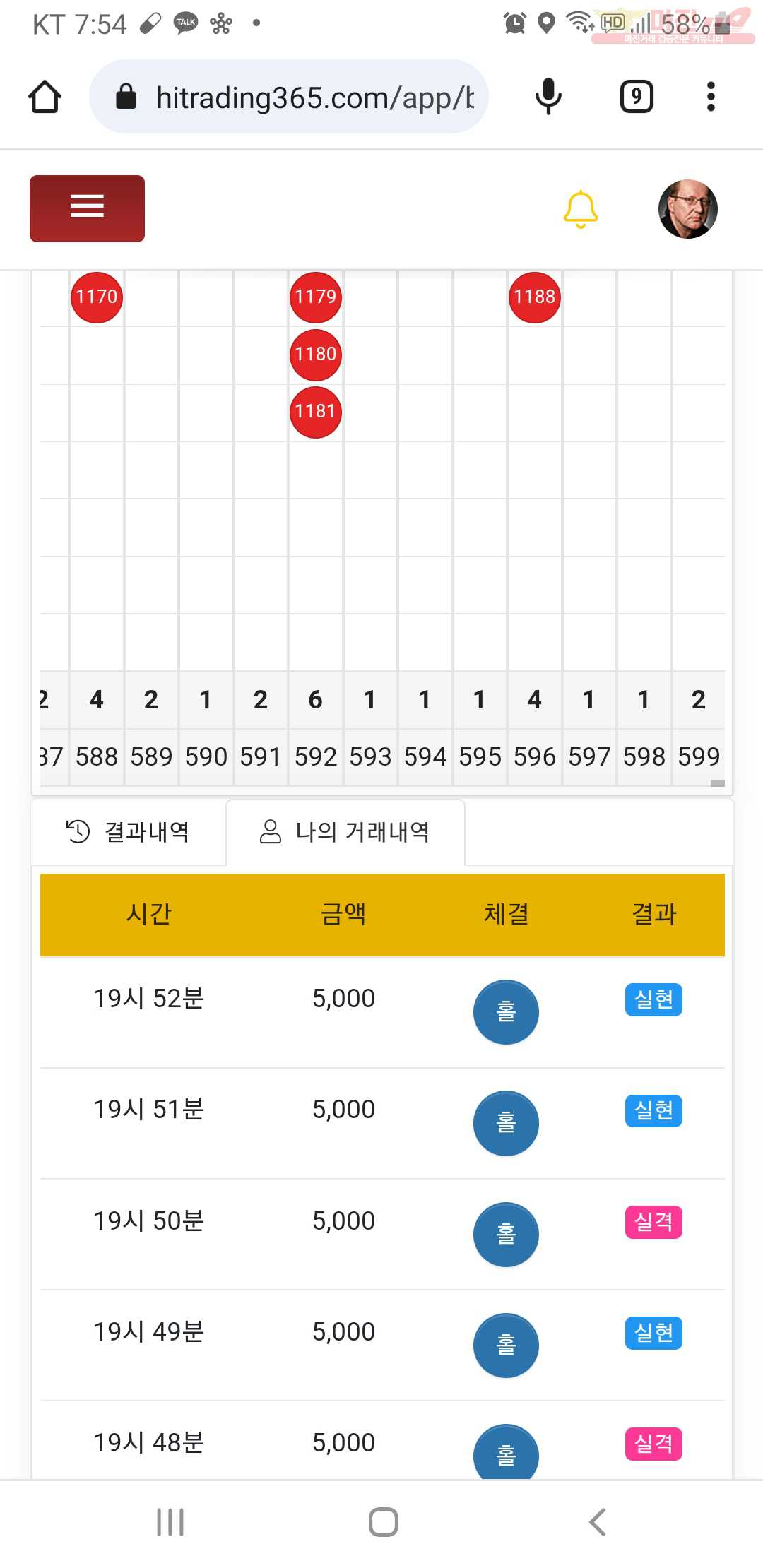Open the yellow notifications bell
The width and height of the screenshot is (763, 1568).
[581, 209]
